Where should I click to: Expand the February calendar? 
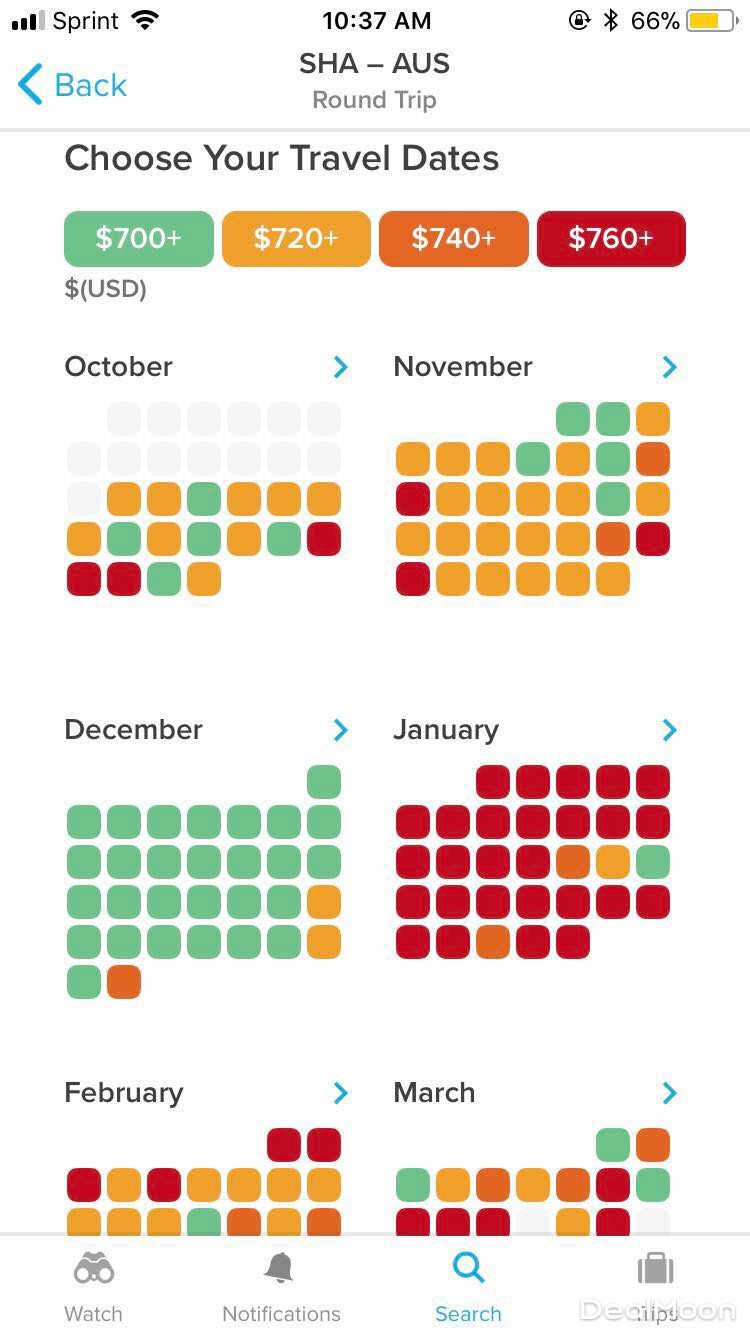point(341,1093)
